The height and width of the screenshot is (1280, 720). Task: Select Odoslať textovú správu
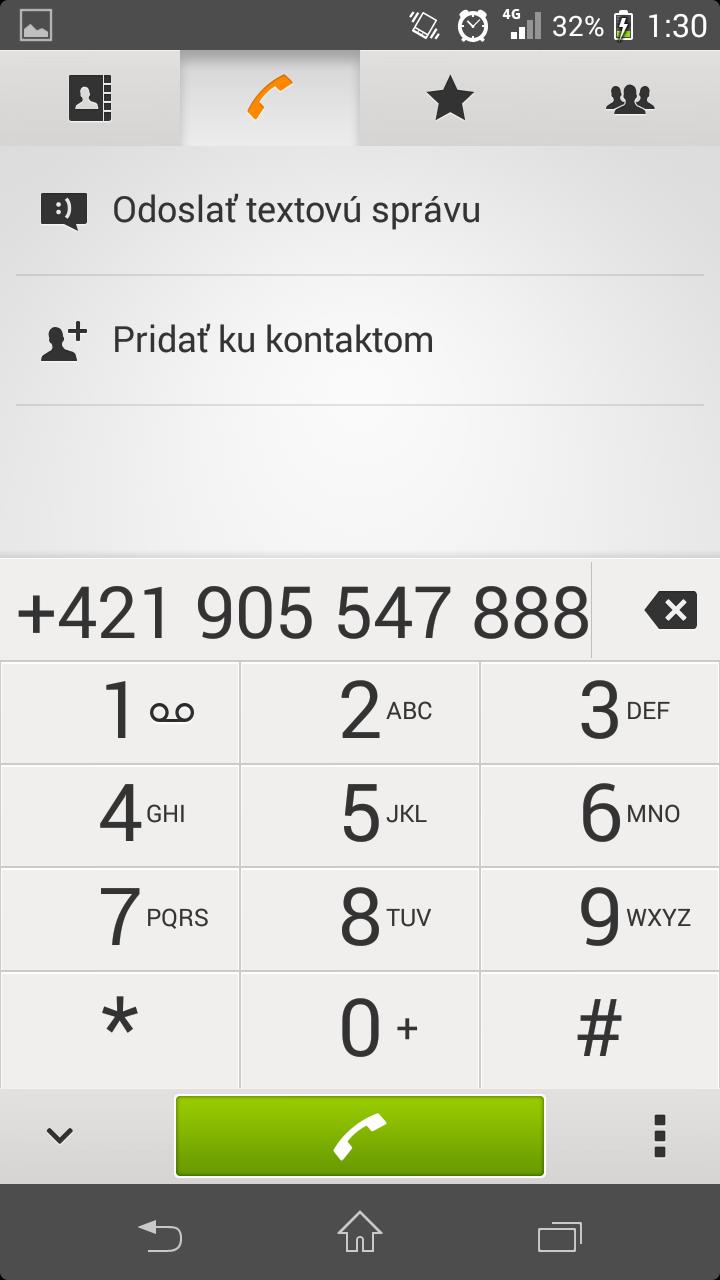(x=296, y=209)
